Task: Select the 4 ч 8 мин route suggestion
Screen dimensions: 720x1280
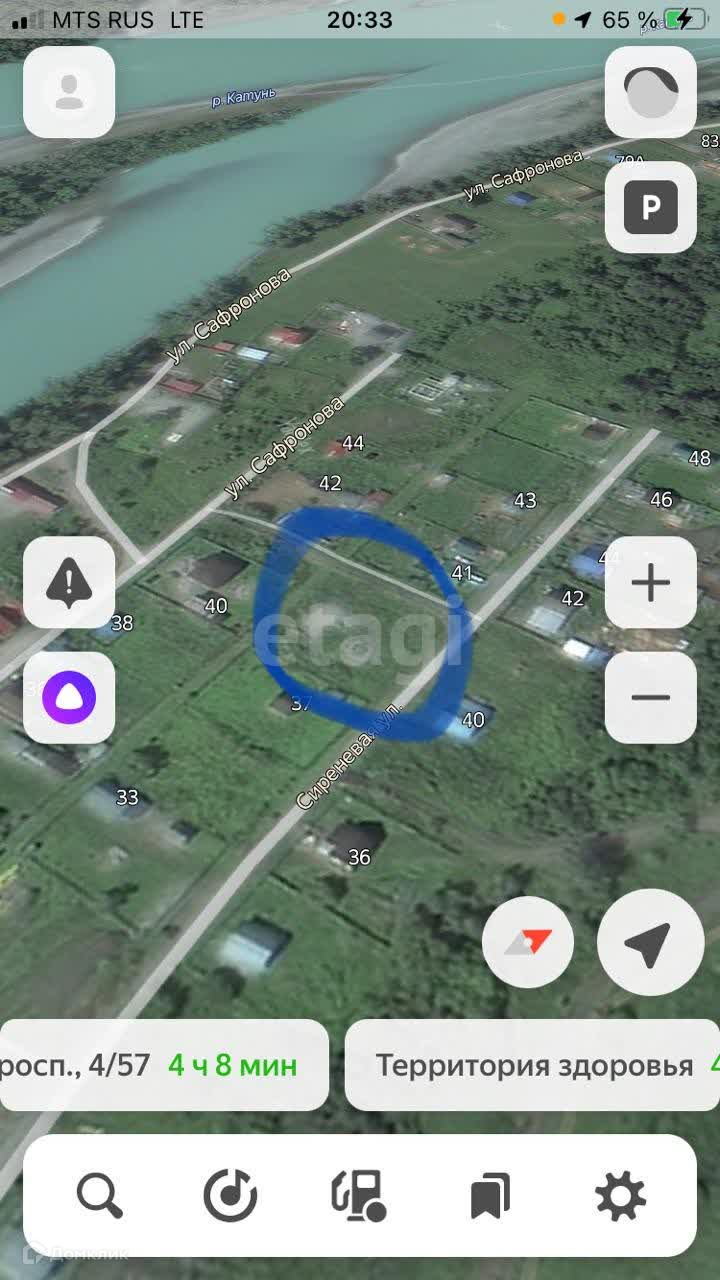Action: click(x=165, y=1065)
